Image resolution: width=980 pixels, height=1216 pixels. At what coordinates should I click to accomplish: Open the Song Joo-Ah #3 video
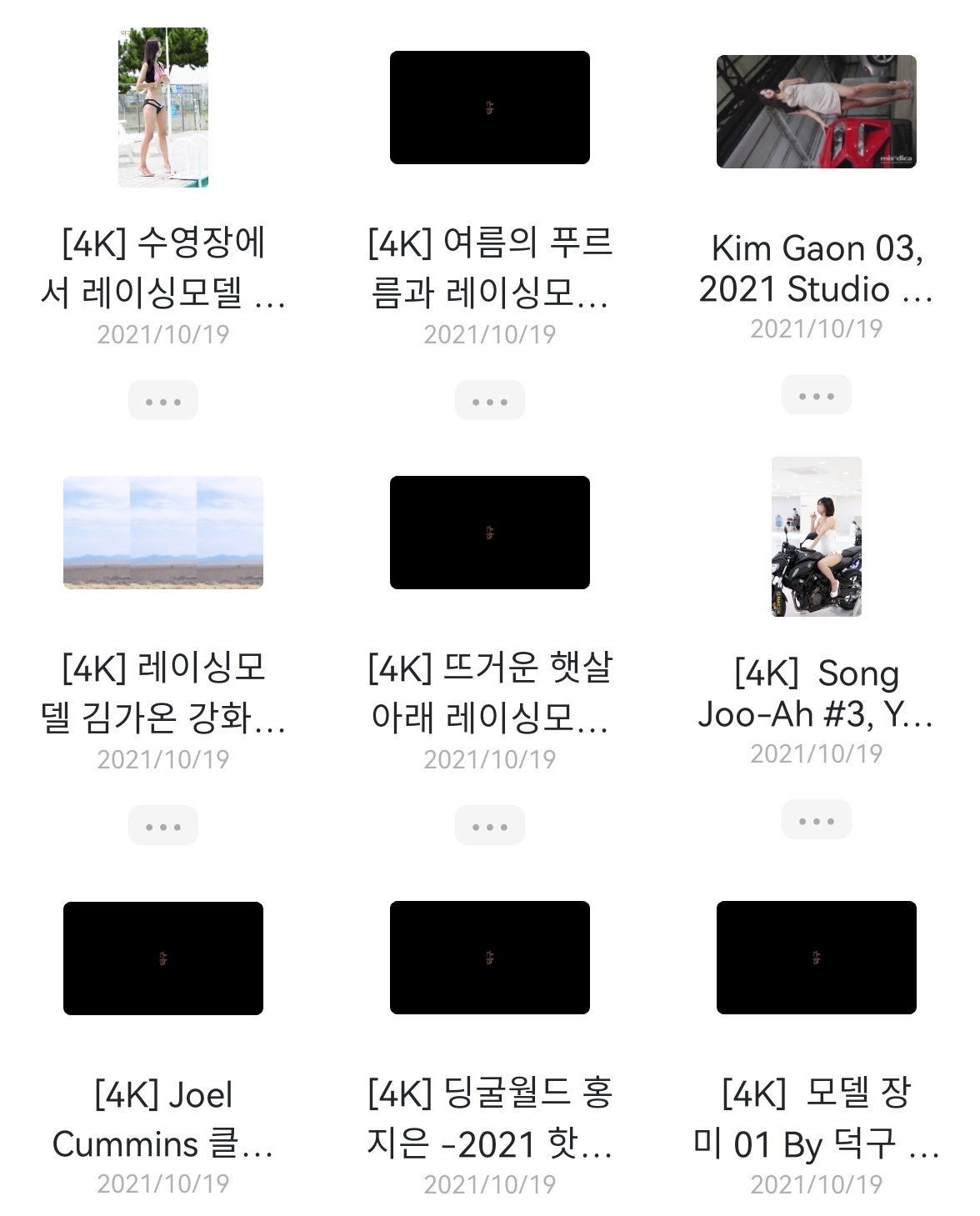click(x=817, y=537)
